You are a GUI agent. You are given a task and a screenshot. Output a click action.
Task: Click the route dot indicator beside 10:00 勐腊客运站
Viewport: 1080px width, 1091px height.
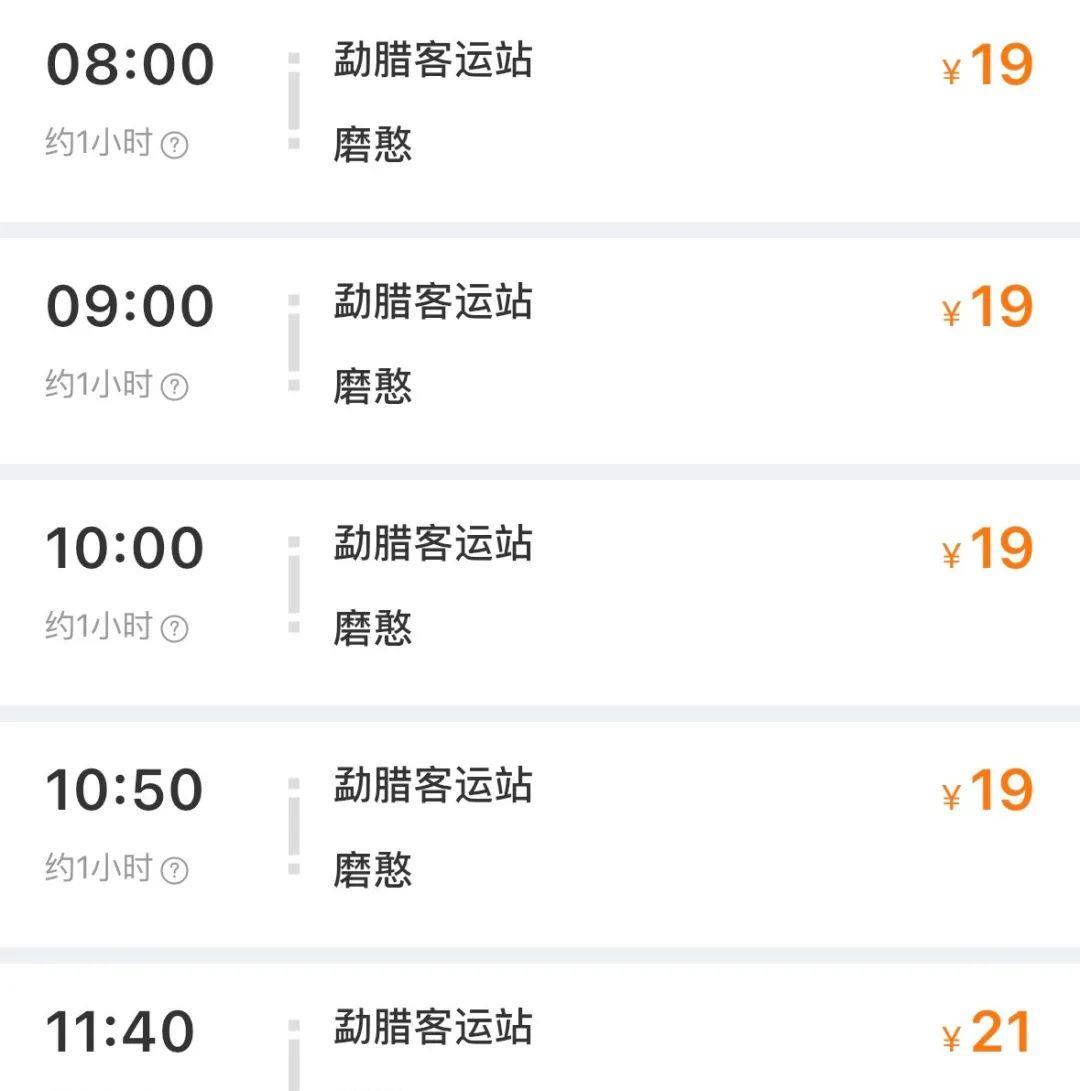(x=292, y=583)
